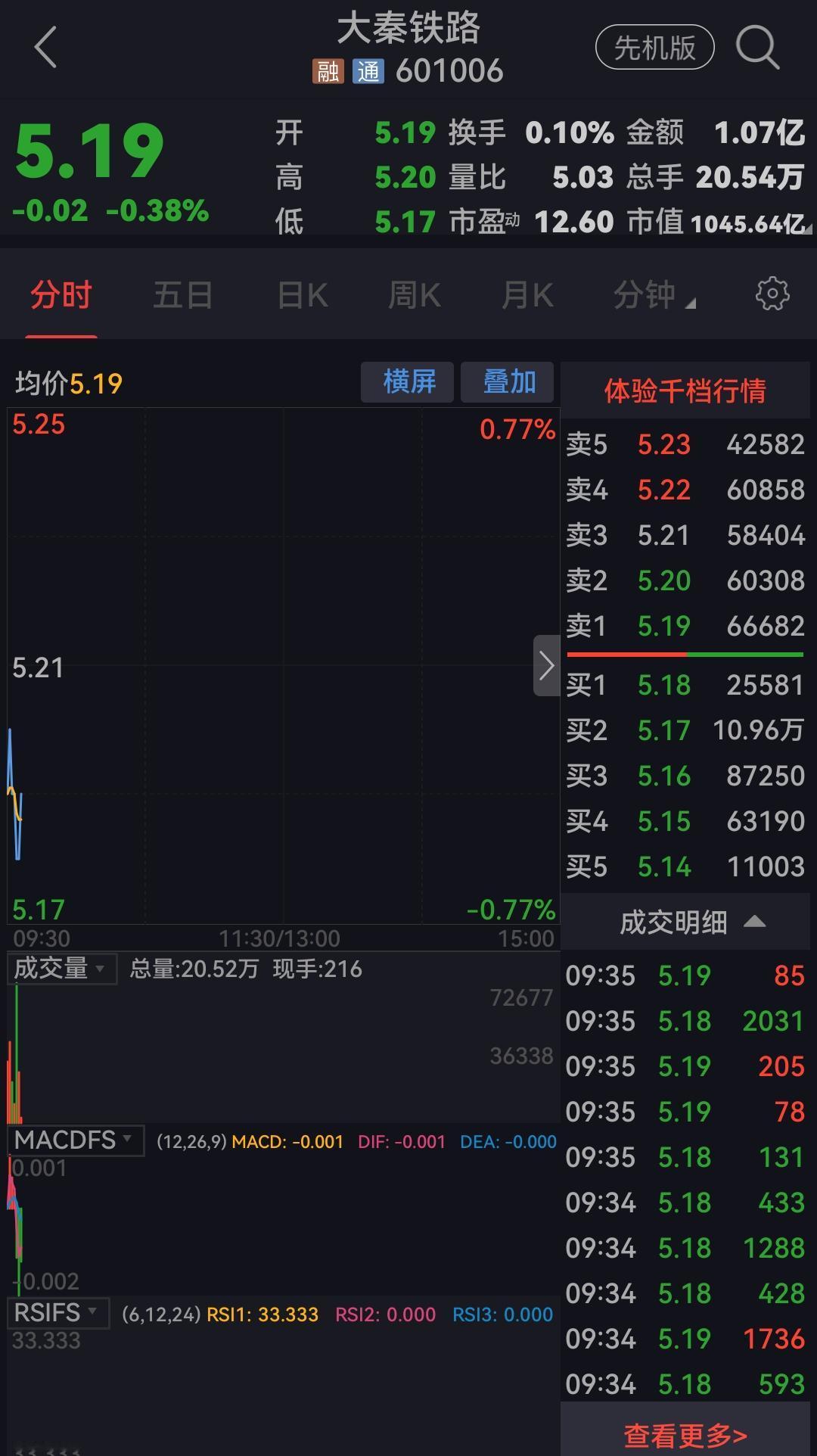
Task: Switch to the 五日 five-day tab
Action: [x=182, y=295]
